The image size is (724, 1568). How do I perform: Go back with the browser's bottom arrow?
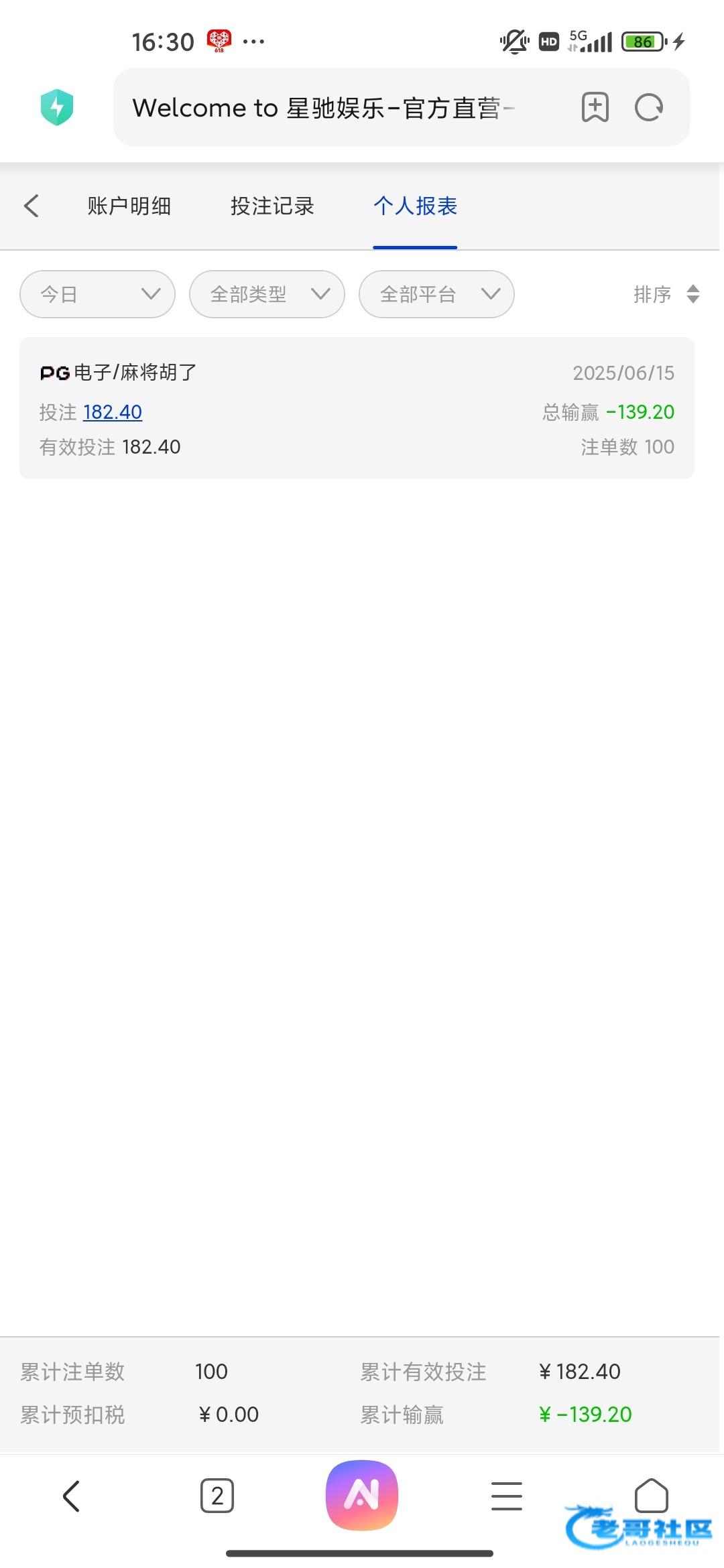coord(71,1496)
